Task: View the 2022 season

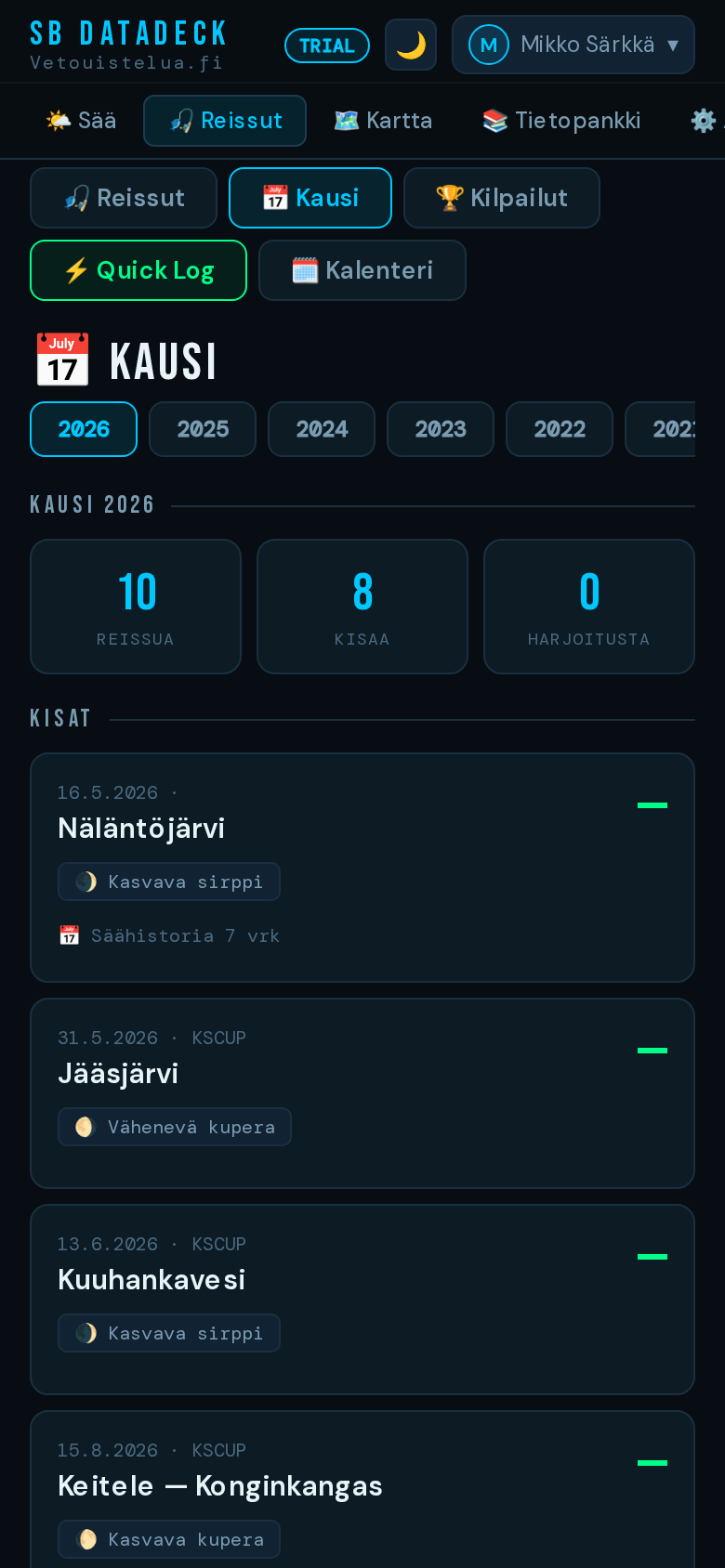Action: coord(560,429)
